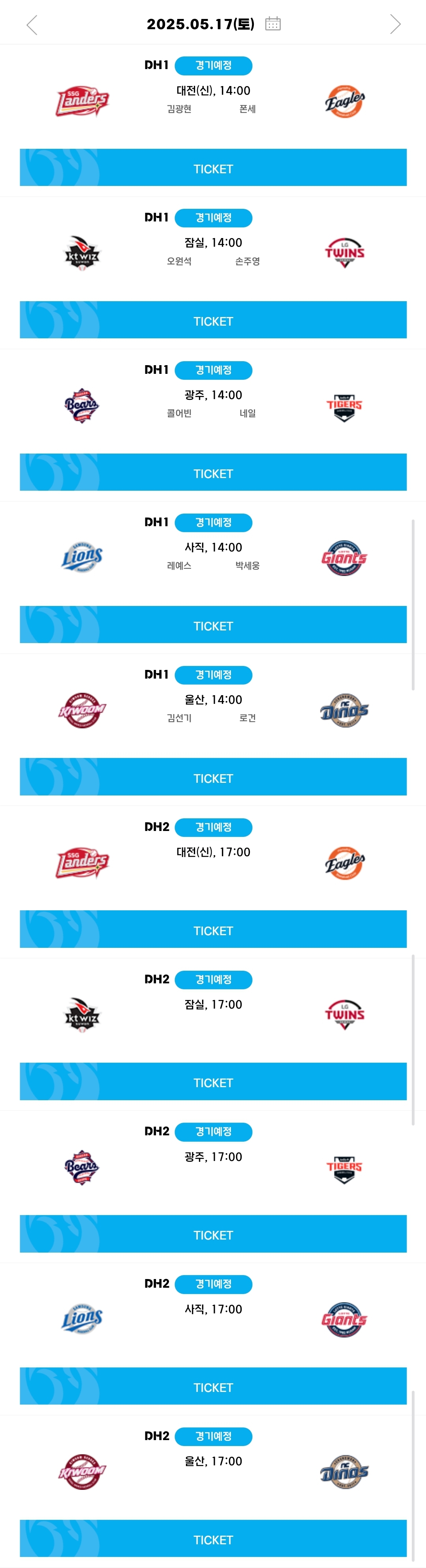Tap TICKET for DH1 대전(신) 14:00 game
The width and height of the screenshot is (426, 1568).
(213, 168)
